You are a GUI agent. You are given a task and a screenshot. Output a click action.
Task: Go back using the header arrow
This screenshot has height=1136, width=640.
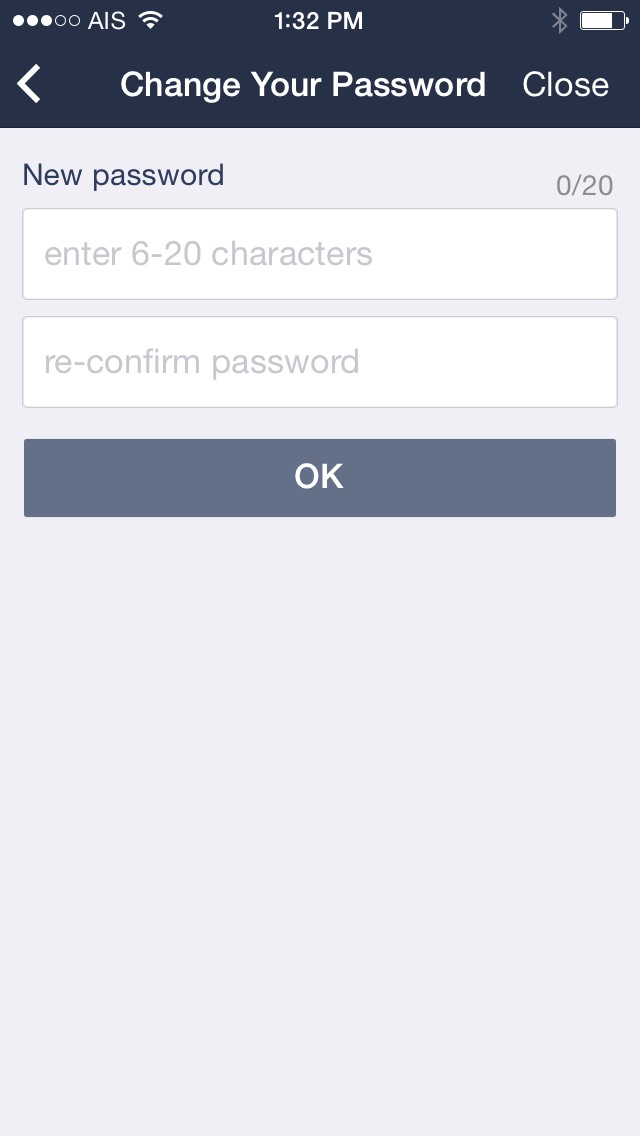(30, 85)
